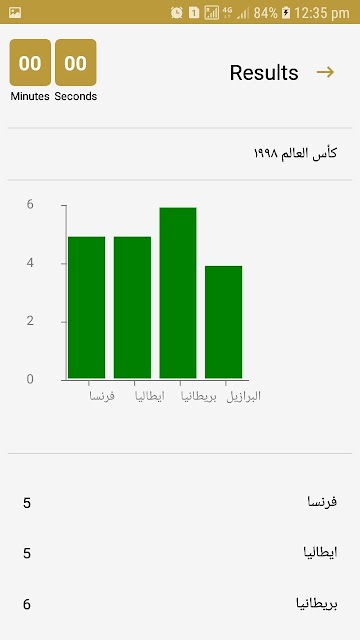Tap the golden arrow beside Results
Screen dimensions: 360x640
coord(325,73)
